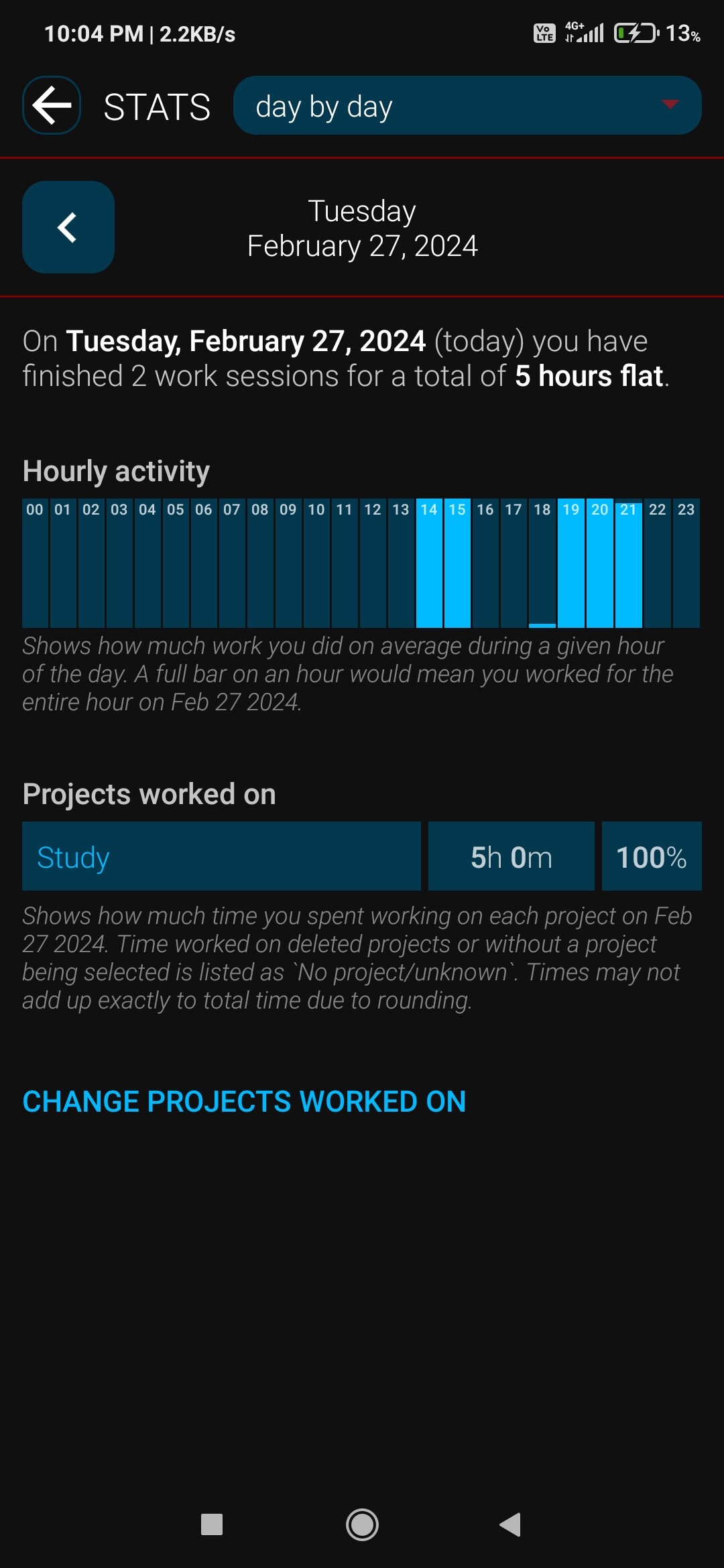This screenshot has height=1568, width=724.
Task: Tap the system home button
Action: tap(362, 1525)
